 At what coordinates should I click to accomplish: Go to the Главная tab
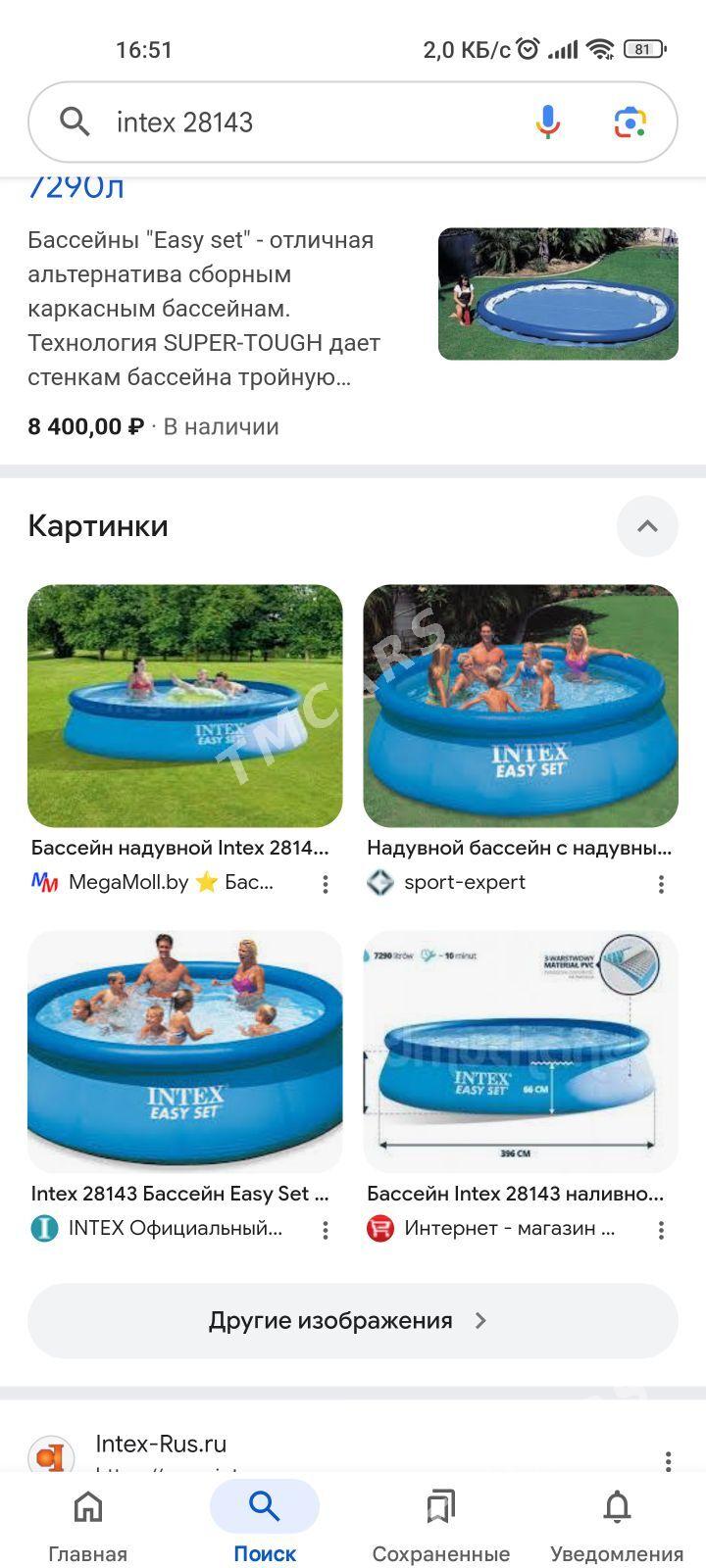tap(88, 1526)
